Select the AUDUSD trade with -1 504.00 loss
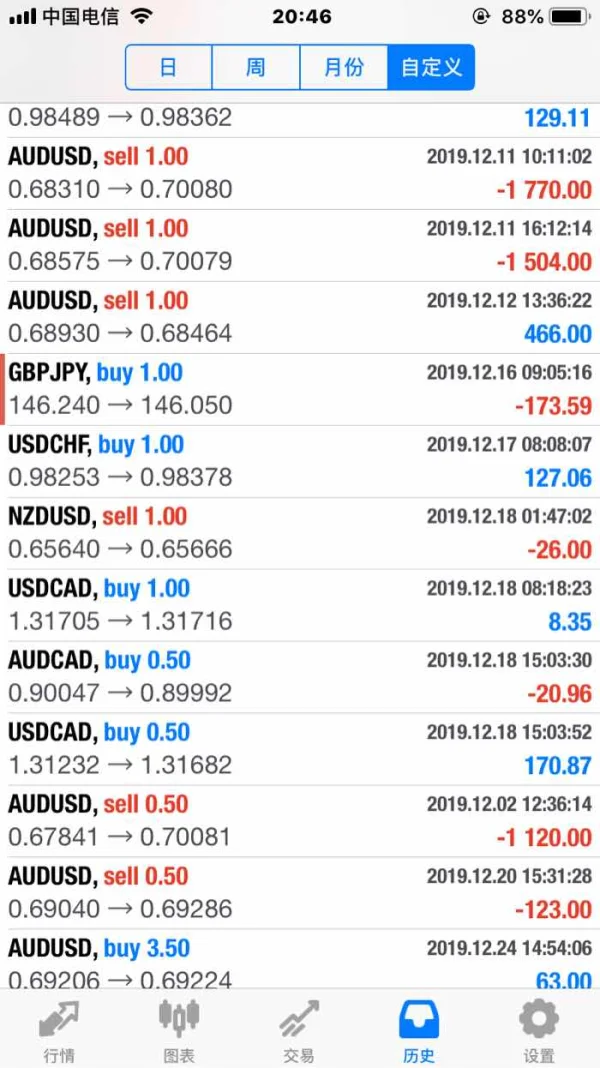The image size is (600, 1068). 300,245
